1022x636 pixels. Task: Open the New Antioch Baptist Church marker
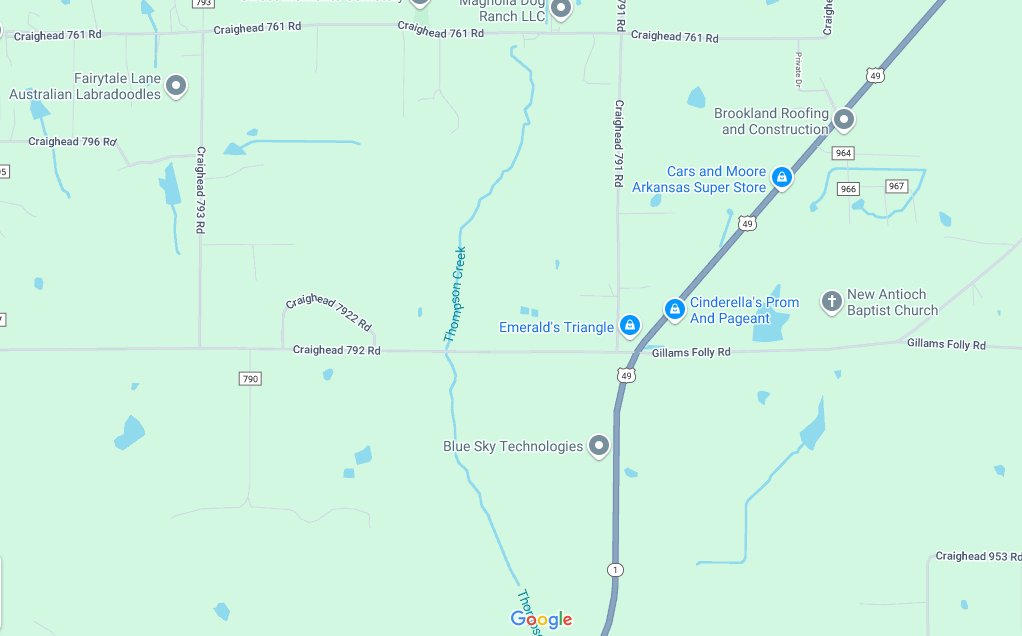[x=831, y=301]
